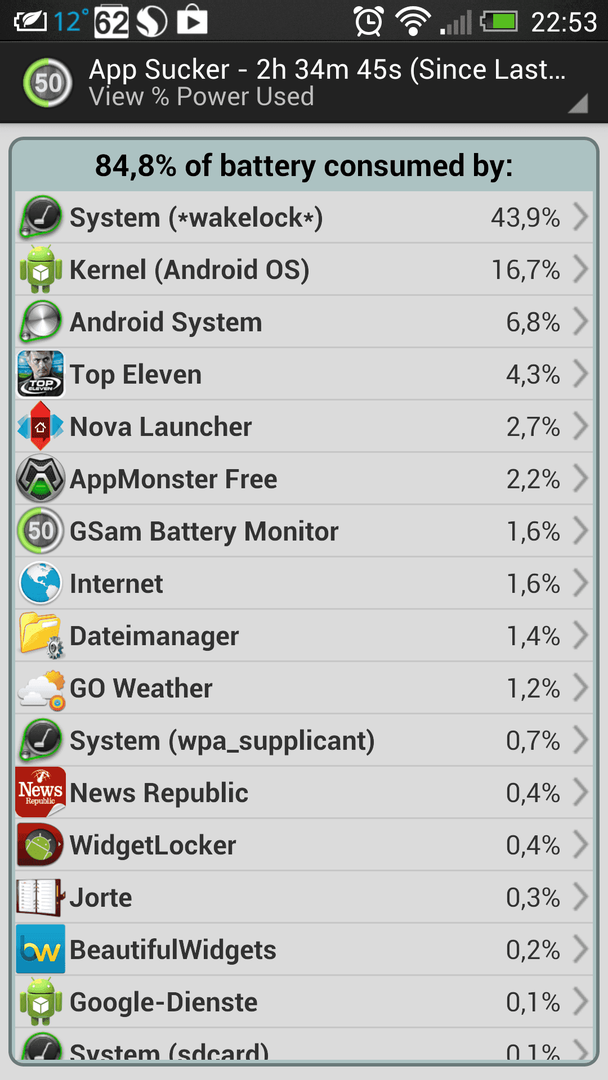The image size is (608, 1080).
Task: Select the Nova Launcher row
Action: click(304, 427)
